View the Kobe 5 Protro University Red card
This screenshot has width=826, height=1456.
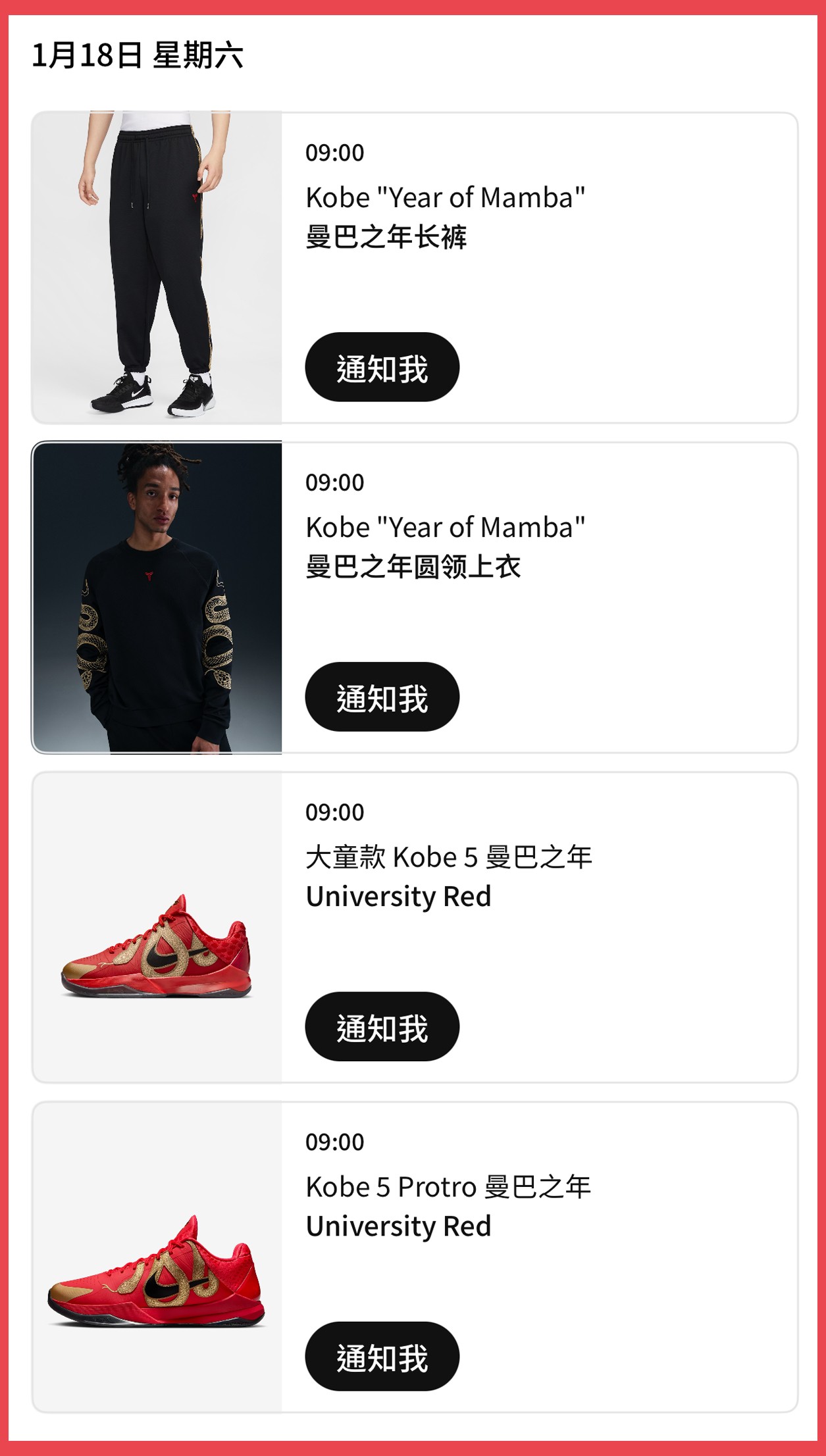(448, 1206)
